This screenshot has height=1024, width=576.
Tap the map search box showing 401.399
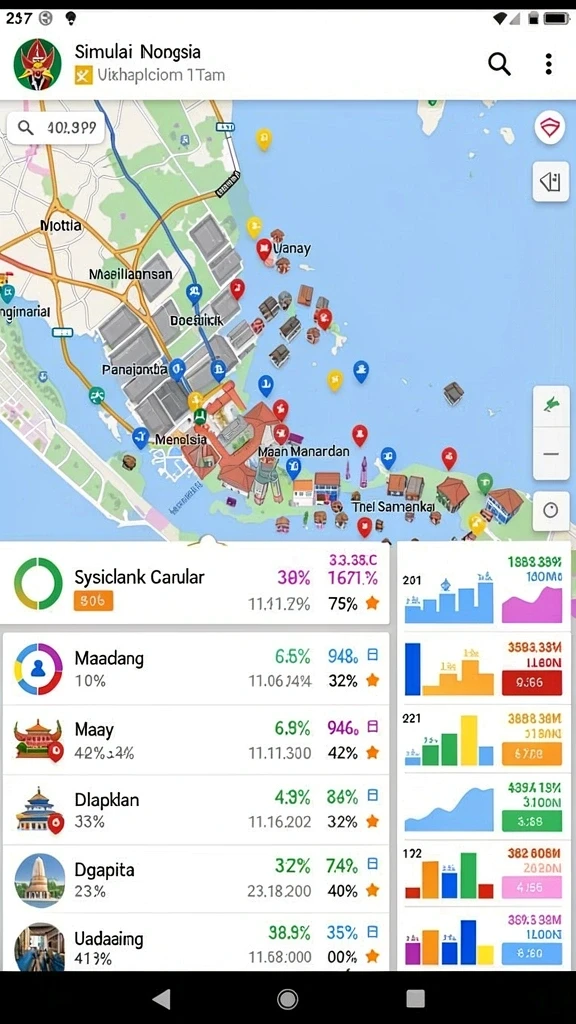tap(56, 128)
